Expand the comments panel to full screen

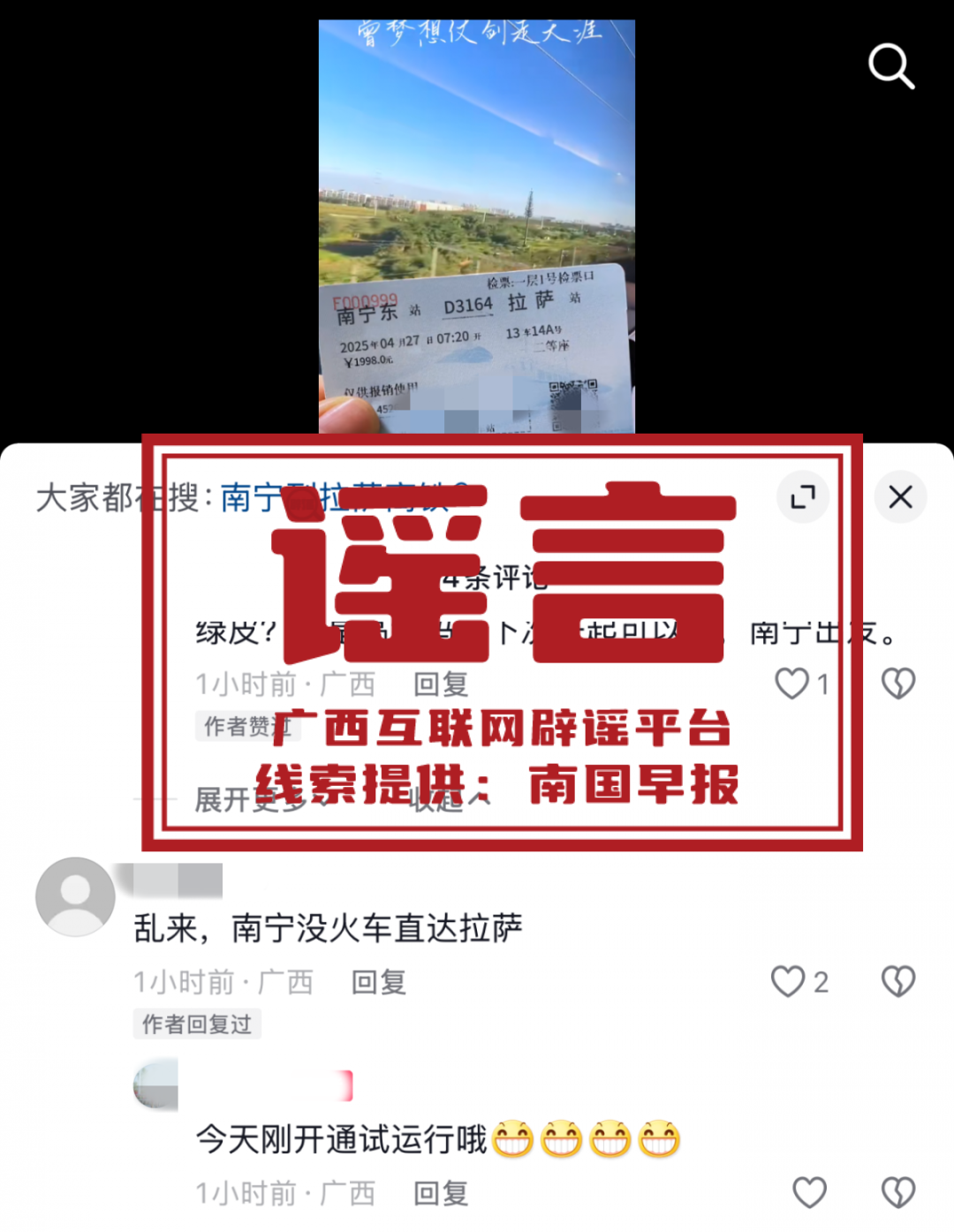point(802,497)
